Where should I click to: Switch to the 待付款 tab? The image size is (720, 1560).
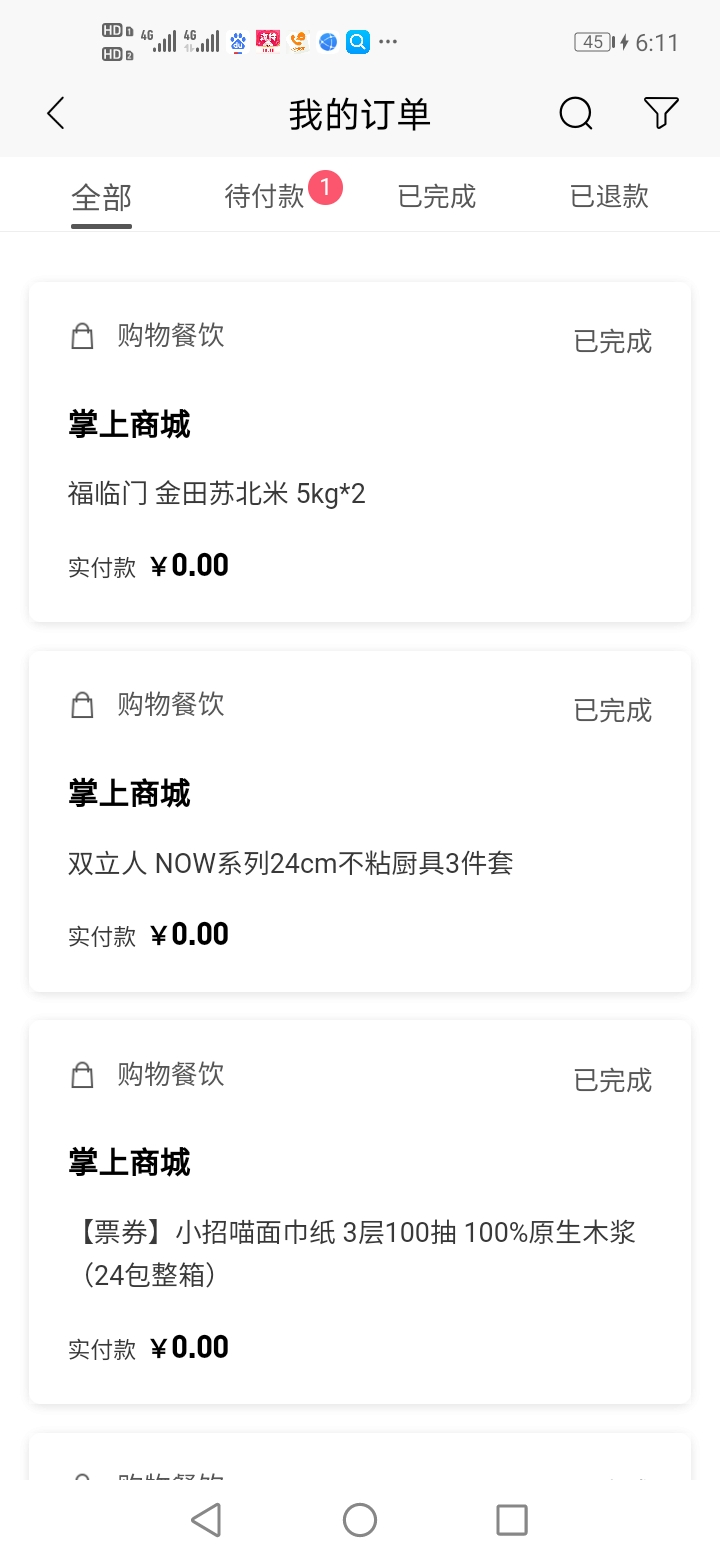[x=265, y=196]
